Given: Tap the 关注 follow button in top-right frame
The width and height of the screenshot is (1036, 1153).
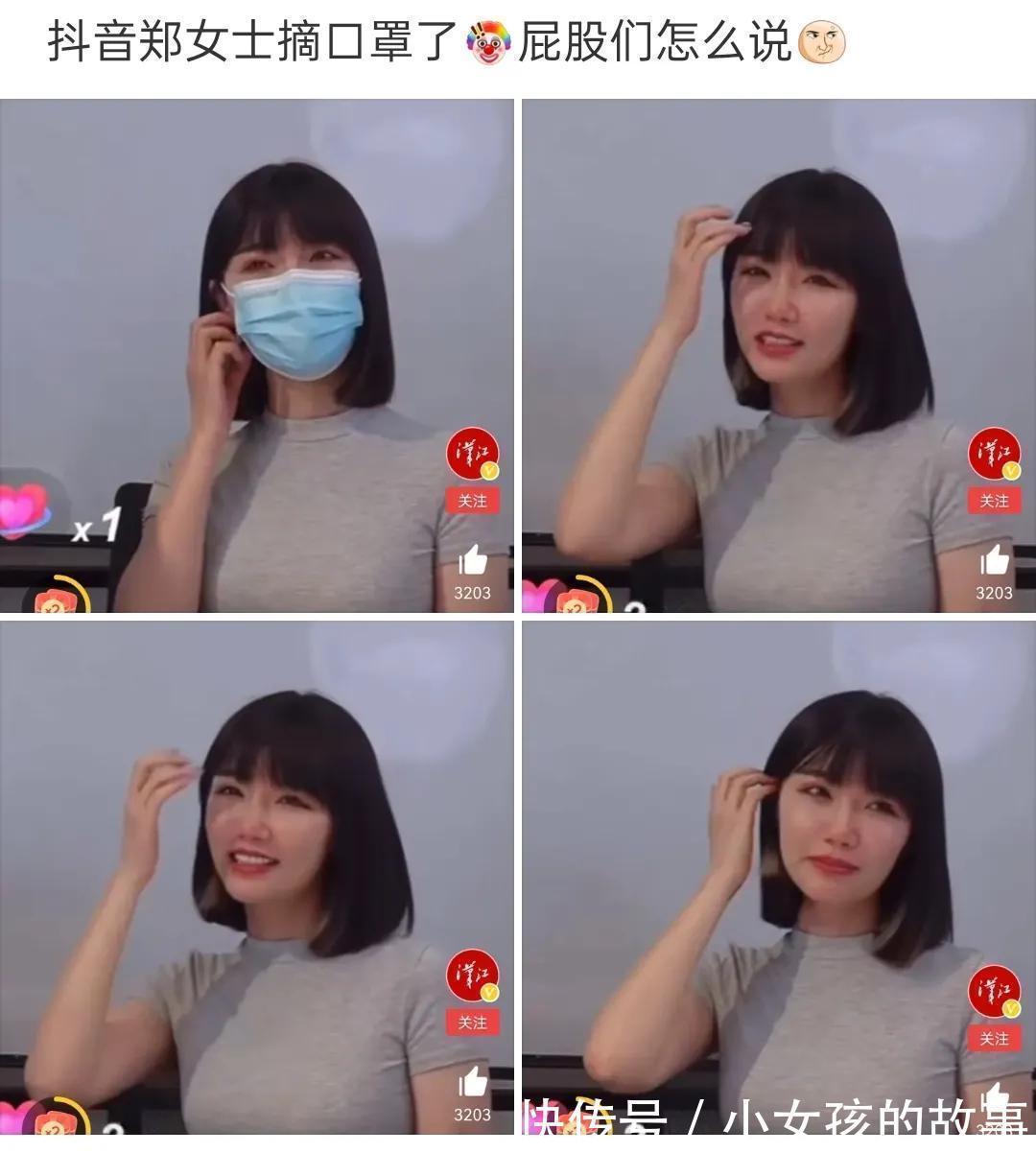Looking at the screenshot, I should coord(996,502).
